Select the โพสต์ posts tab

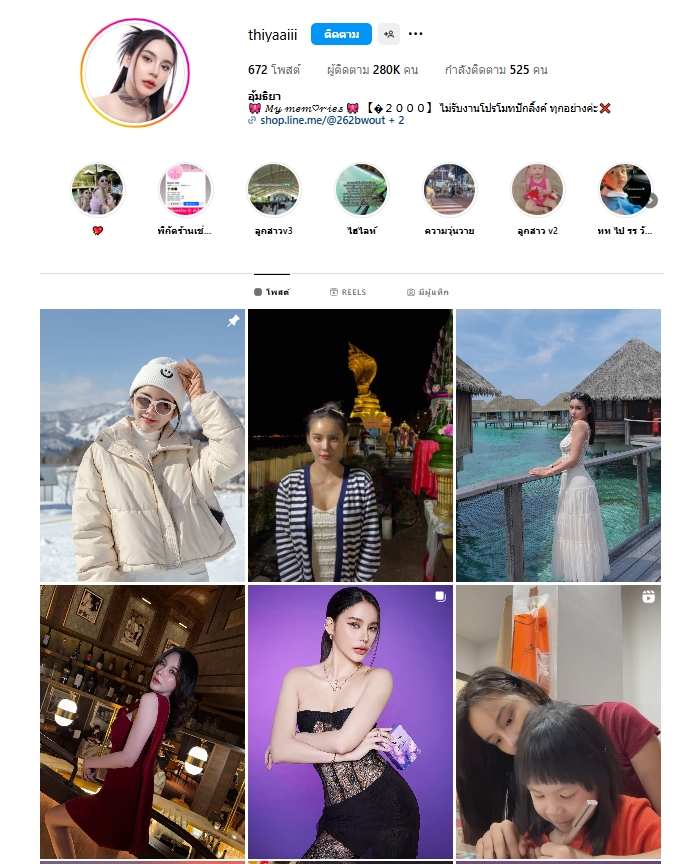[x=271, y=292]
